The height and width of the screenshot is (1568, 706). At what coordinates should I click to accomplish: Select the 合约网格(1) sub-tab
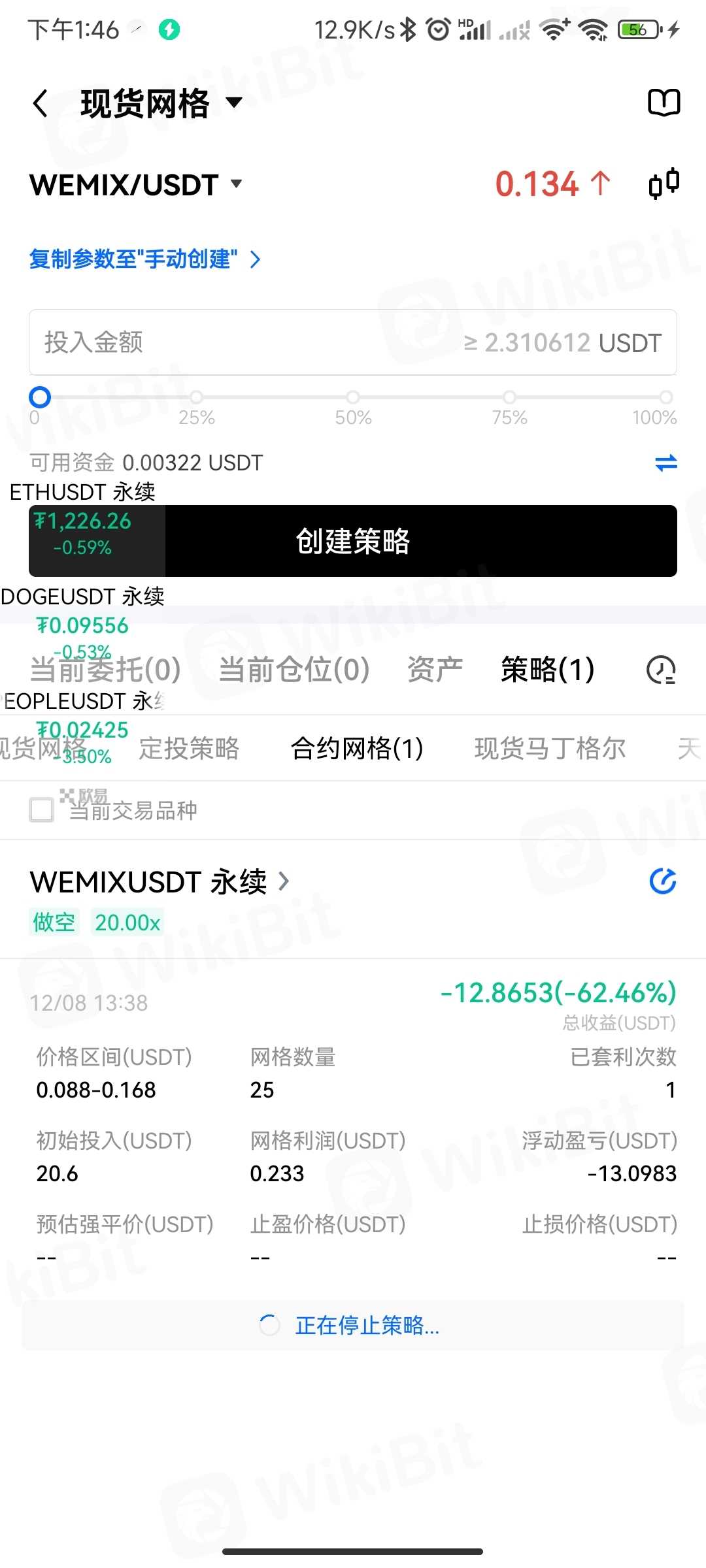(x=357, y=749)
